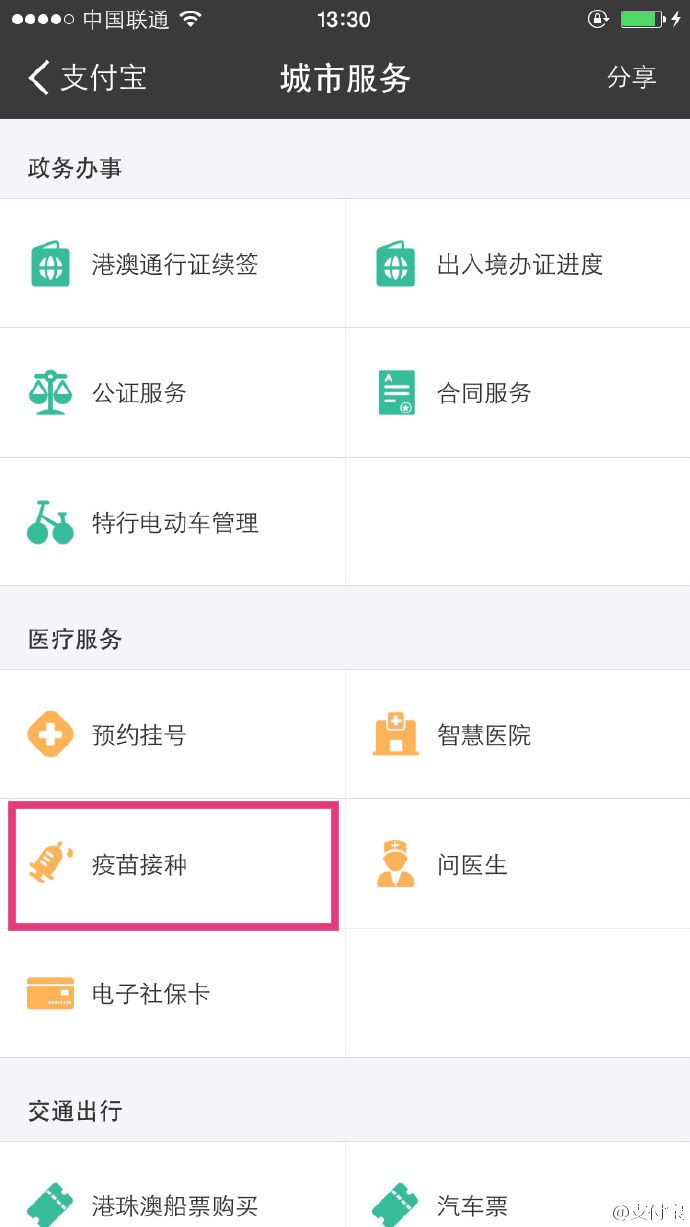This screenshot has width=690, height=1227.
Task: Check 出入境办证进度
Action: 518,264
